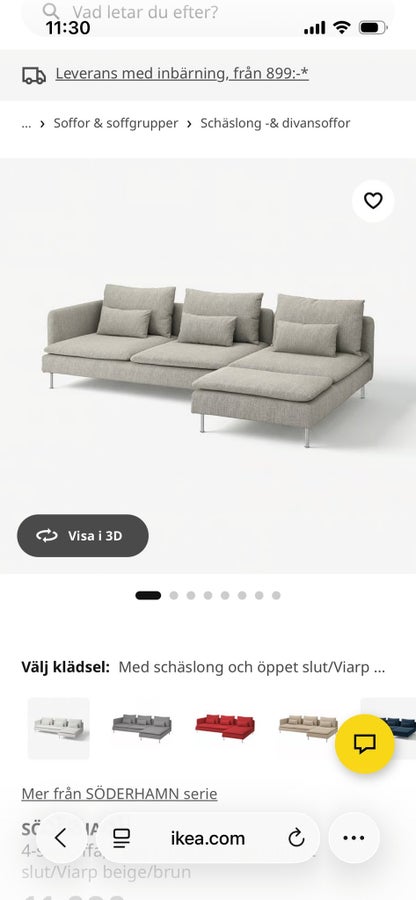Tap the search field "Vad letar du efter?"
This screenshot has height=900, width=416.
pos(208,13)
